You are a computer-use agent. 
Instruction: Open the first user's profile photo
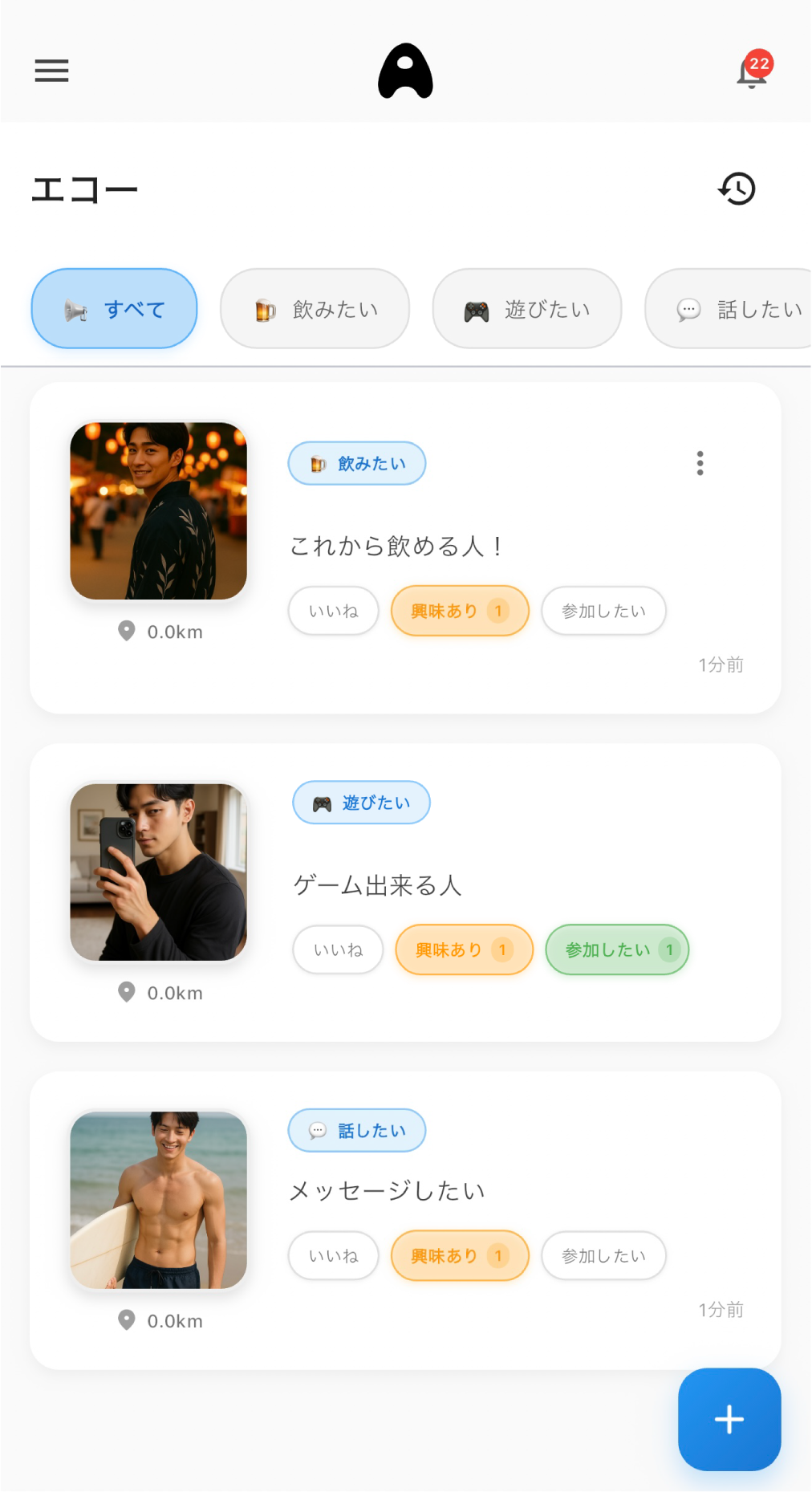(159, 510)
